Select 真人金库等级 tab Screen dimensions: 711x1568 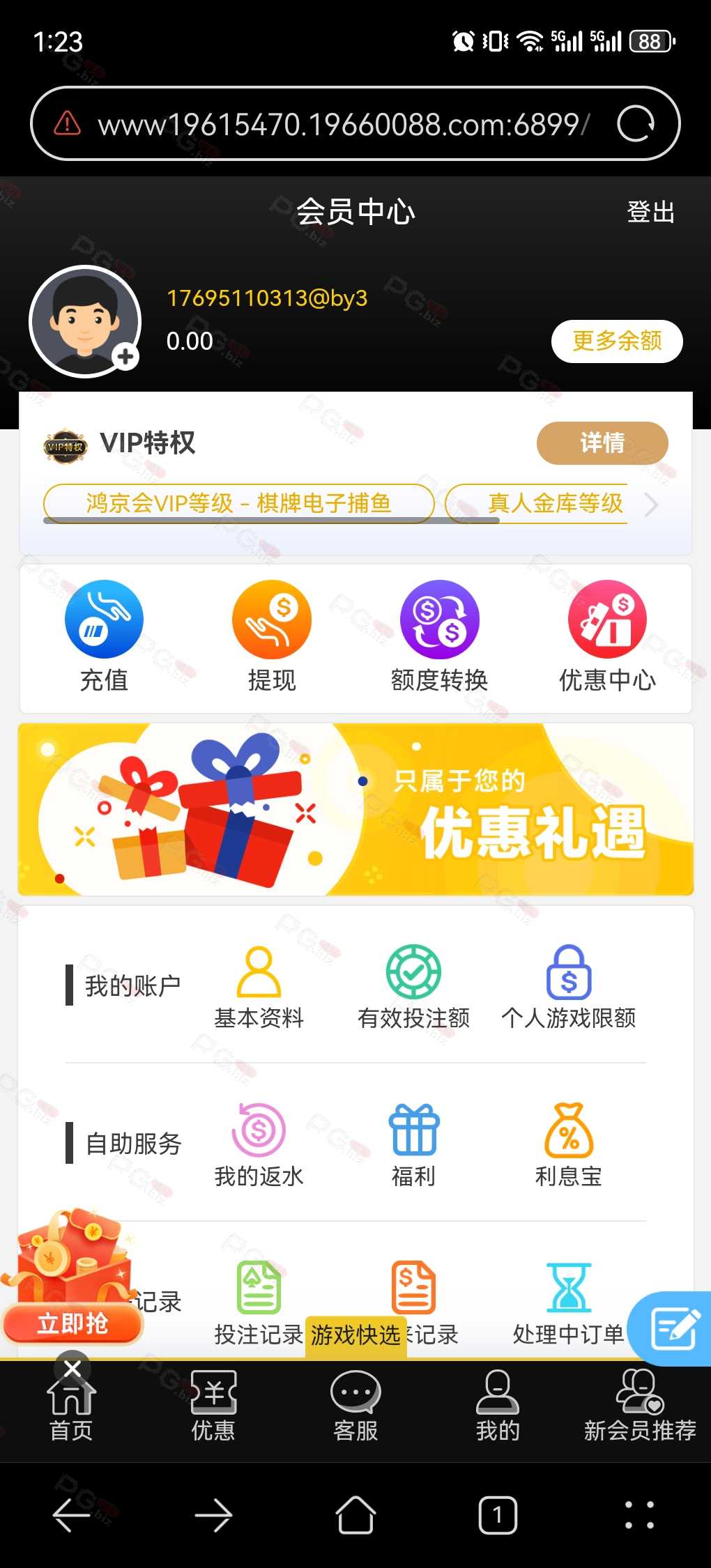tap(555, 503)
